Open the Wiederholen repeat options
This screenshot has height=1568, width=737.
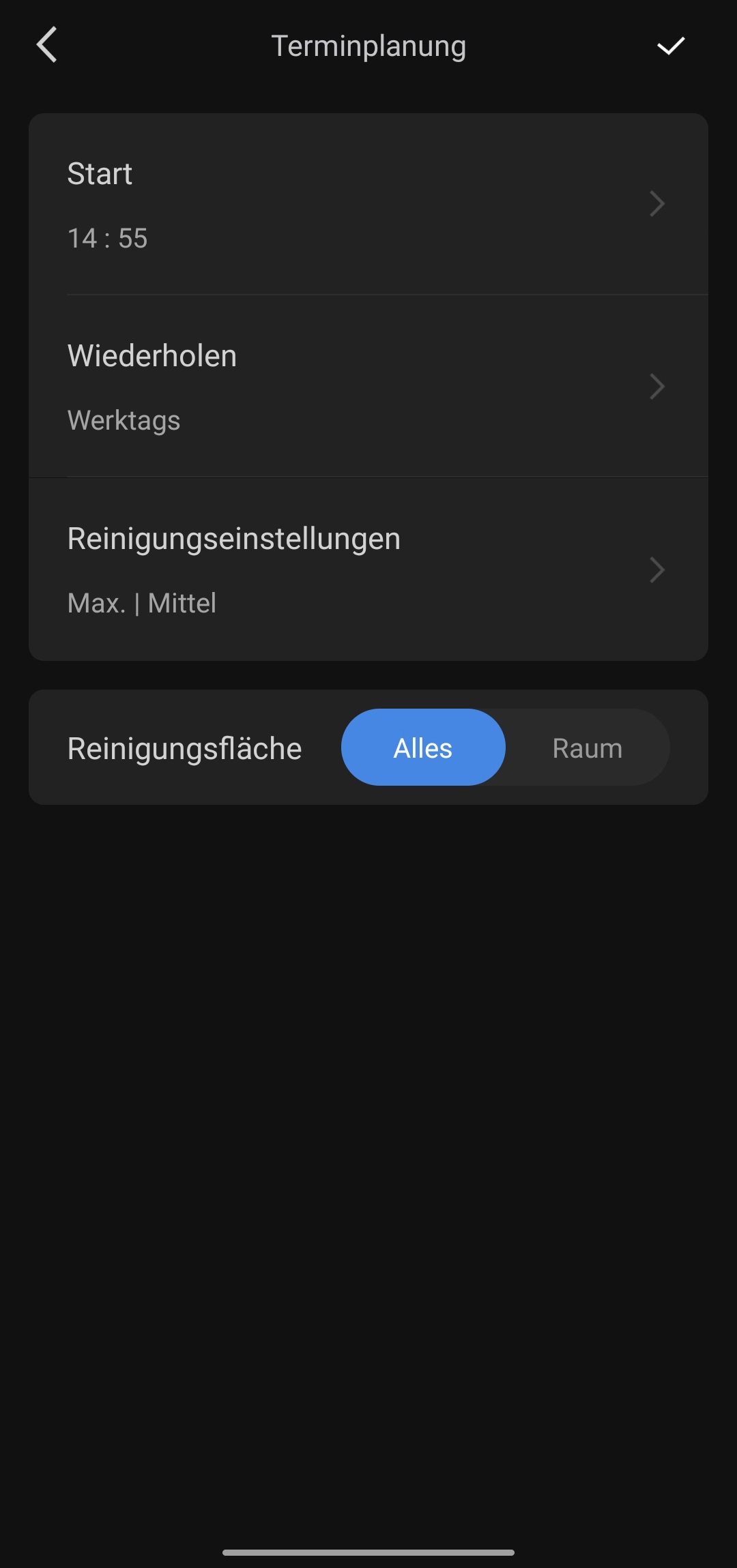[x=367, y=387]
